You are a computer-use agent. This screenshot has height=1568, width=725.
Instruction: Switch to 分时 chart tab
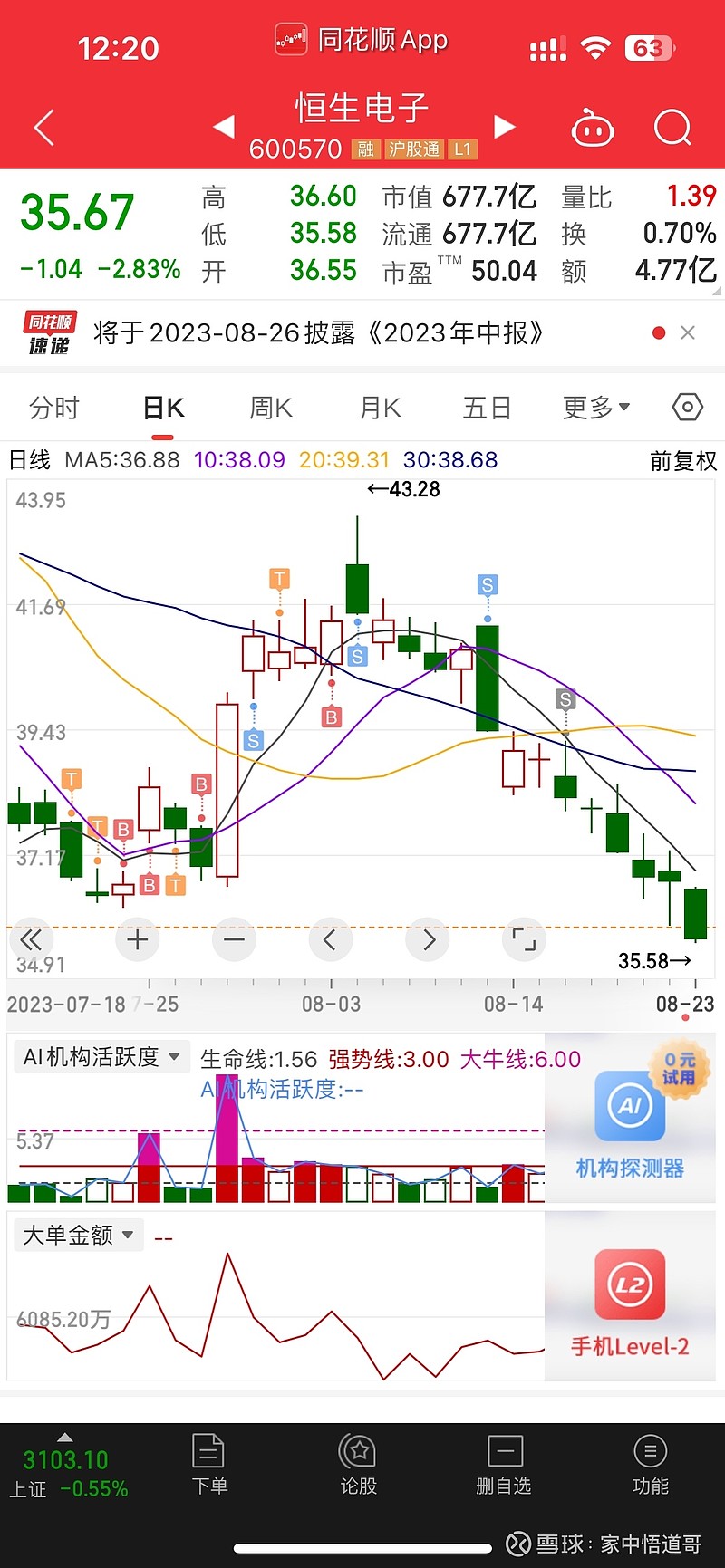pos(54,408)
